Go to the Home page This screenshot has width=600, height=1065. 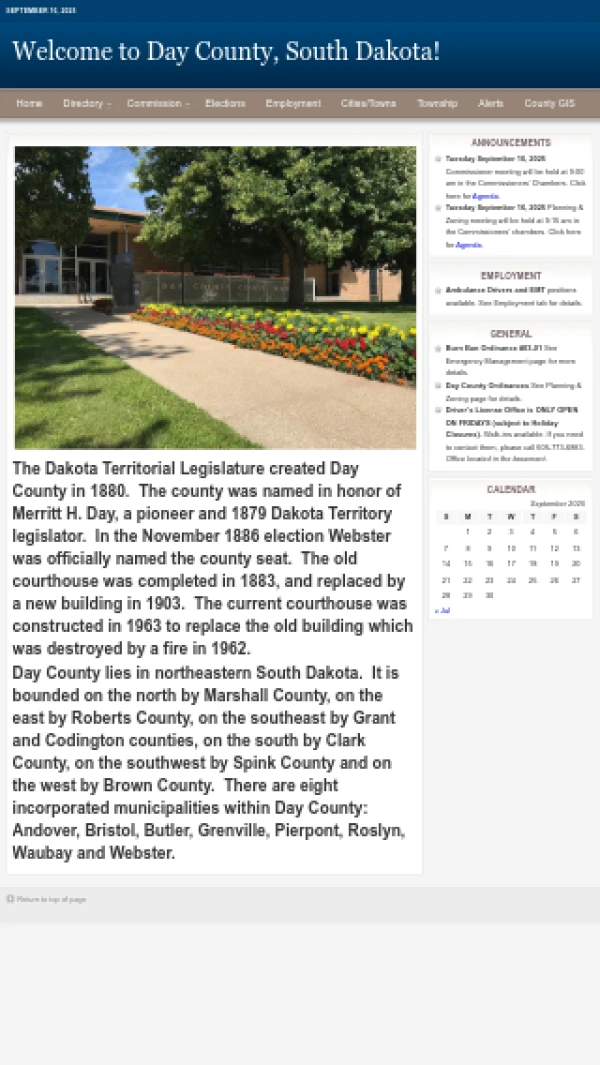click(x=29, y=104)
